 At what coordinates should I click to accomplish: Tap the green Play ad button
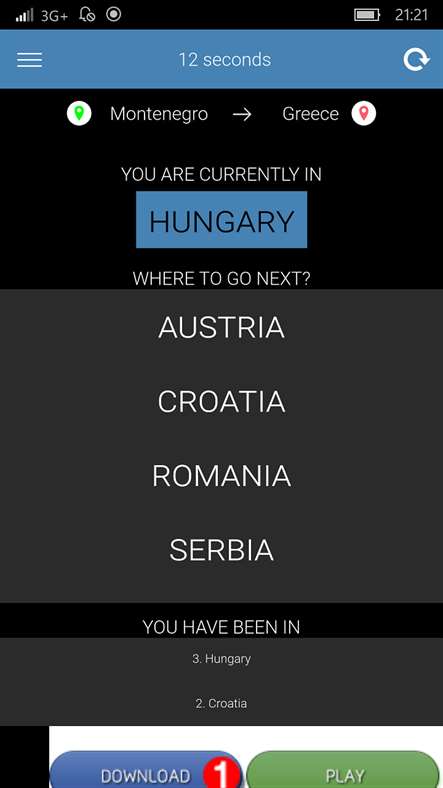(343, 770)
